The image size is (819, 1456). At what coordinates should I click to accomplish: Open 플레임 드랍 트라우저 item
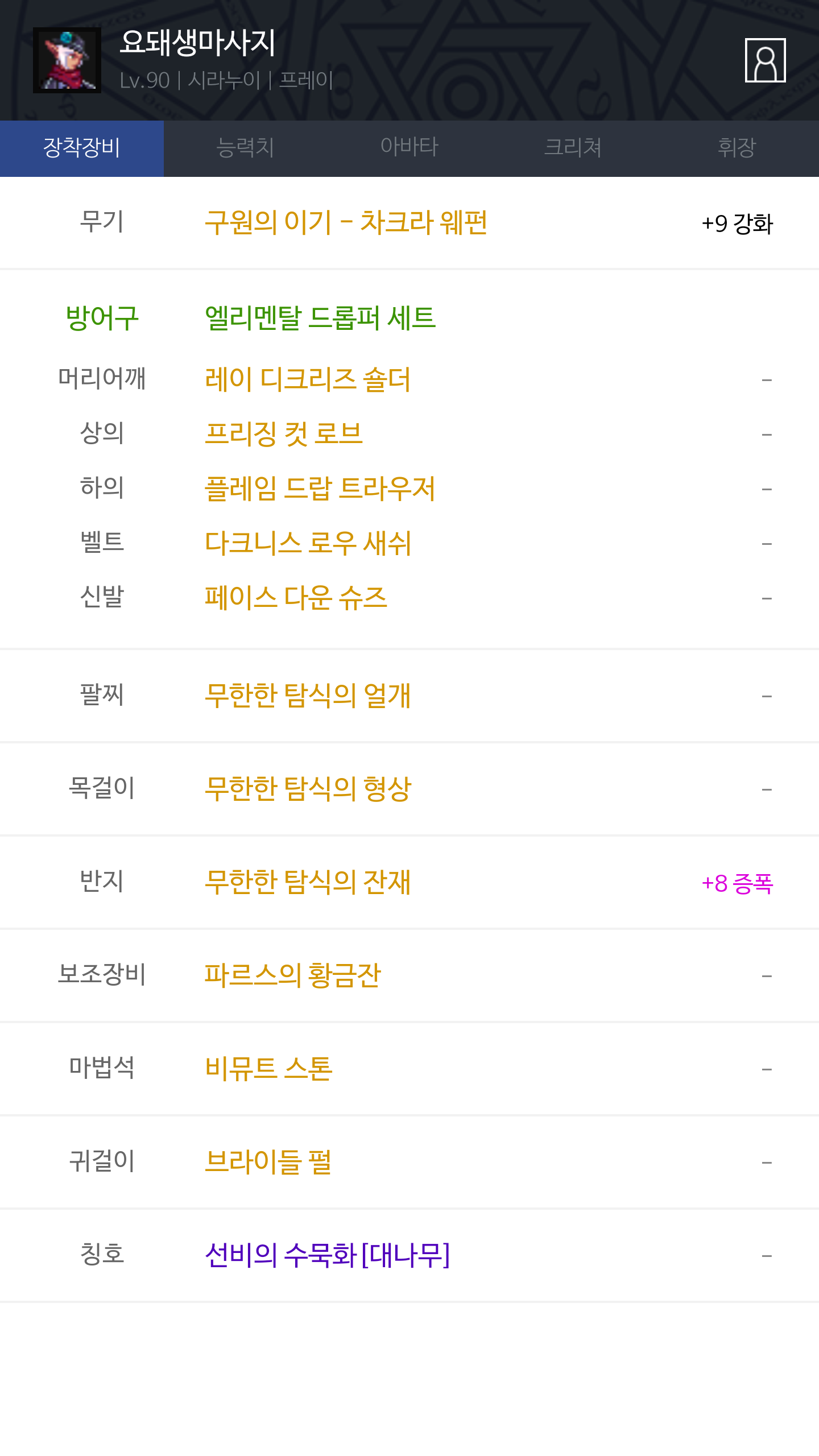[x=320, y=488]
